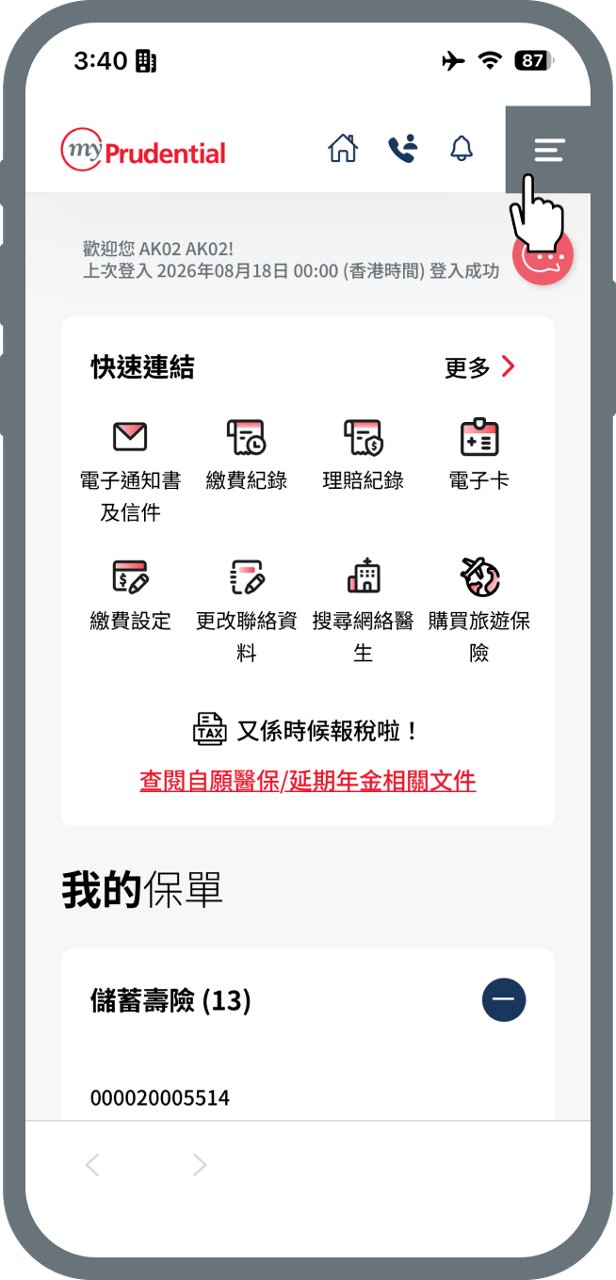The height and width of the screenshot is (1280, 616).
Task: Open 購買旅遊保險
Action: [479, 611]
